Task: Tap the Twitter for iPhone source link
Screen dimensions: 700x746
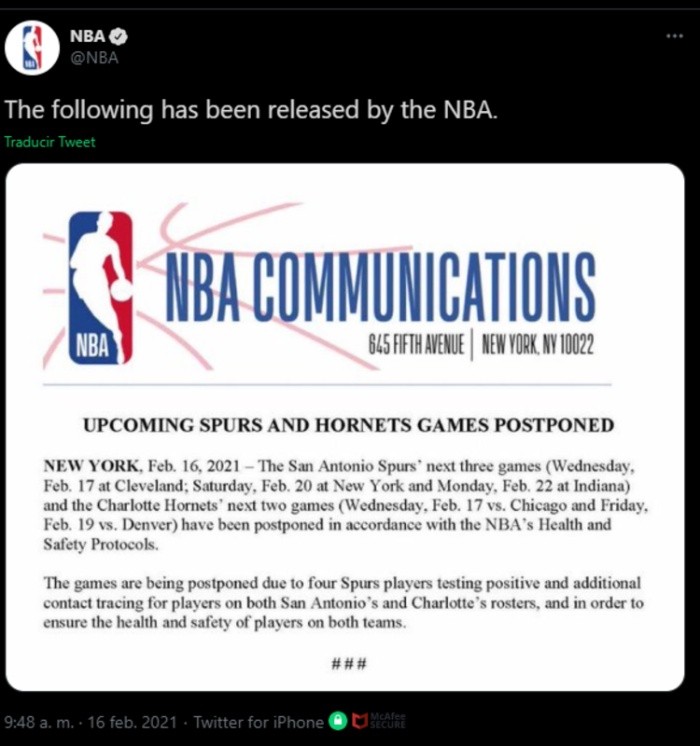Action: (x=258, y=722)
